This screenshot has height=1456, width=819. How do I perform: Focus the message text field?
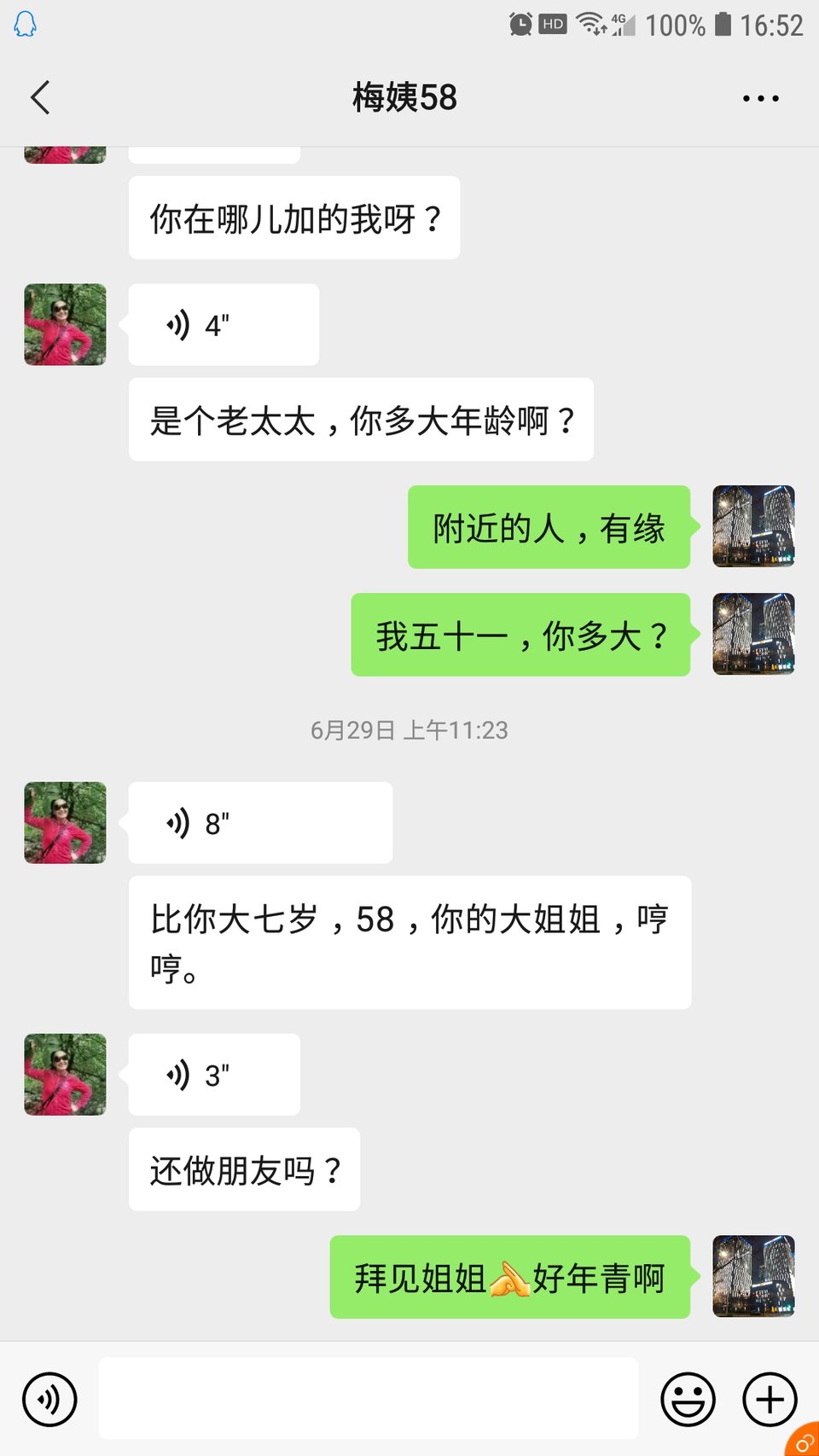[x=368, y=1399]
